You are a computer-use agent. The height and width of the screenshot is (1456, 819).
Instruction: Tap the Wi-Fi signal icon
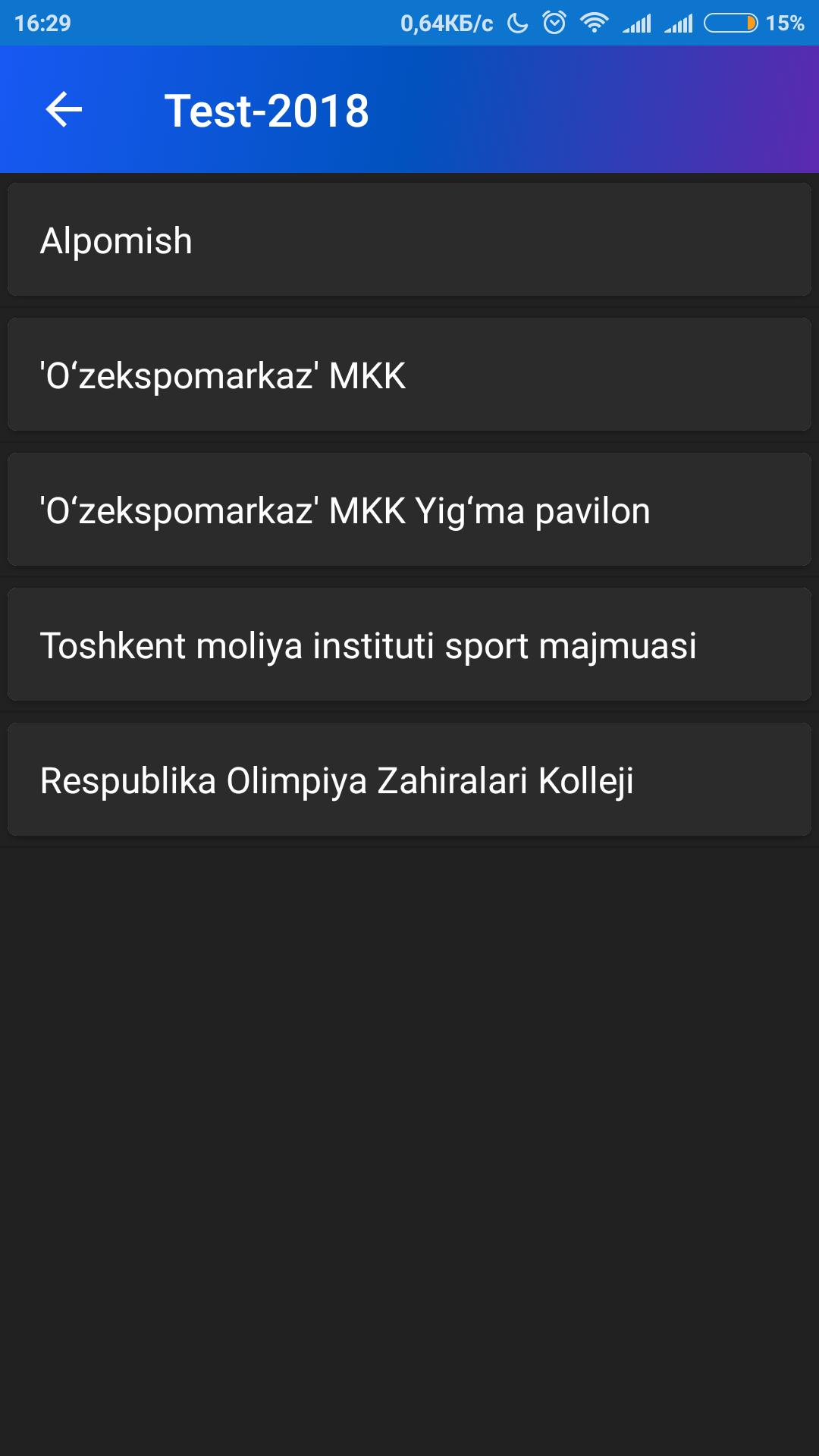click(595, 22)
